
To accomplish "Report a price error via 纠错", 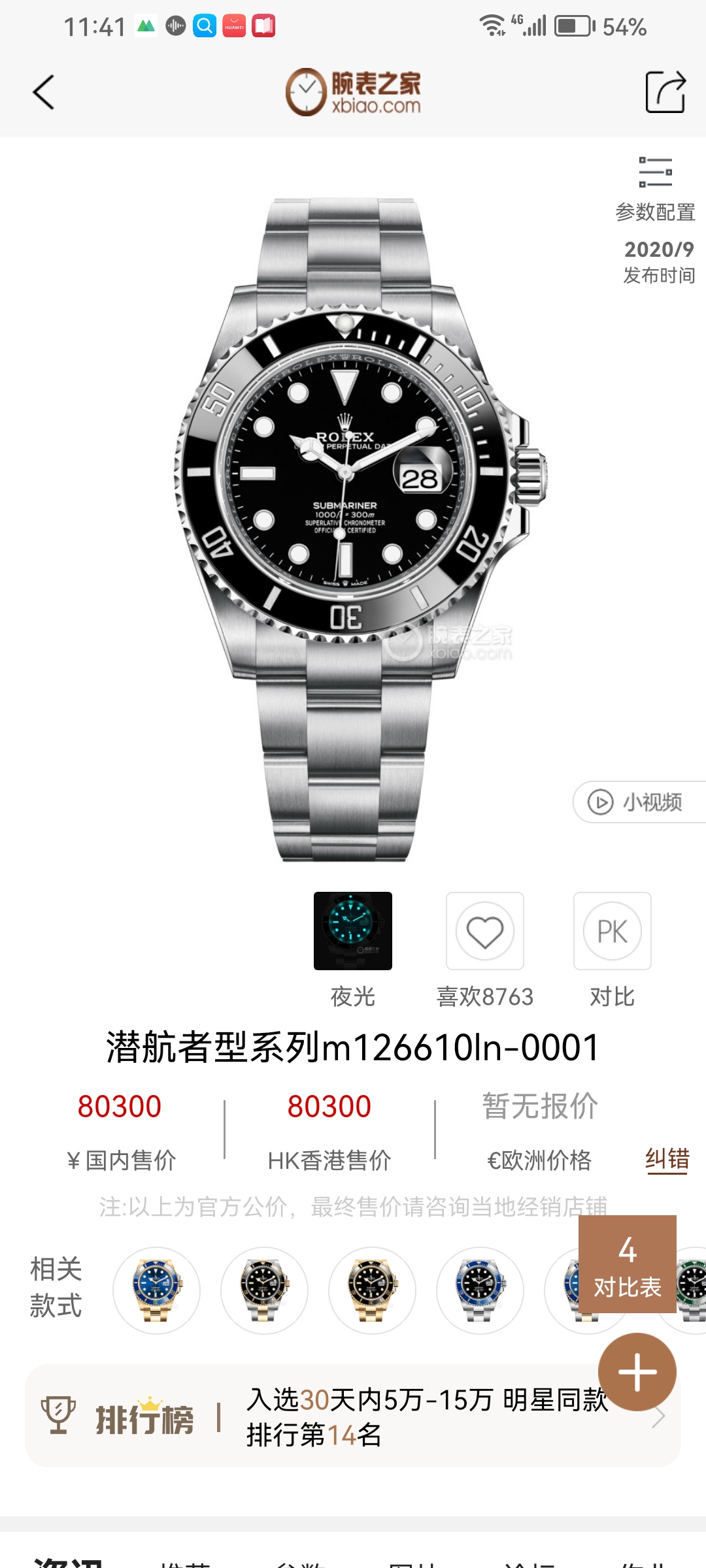I will [667, 1159].
